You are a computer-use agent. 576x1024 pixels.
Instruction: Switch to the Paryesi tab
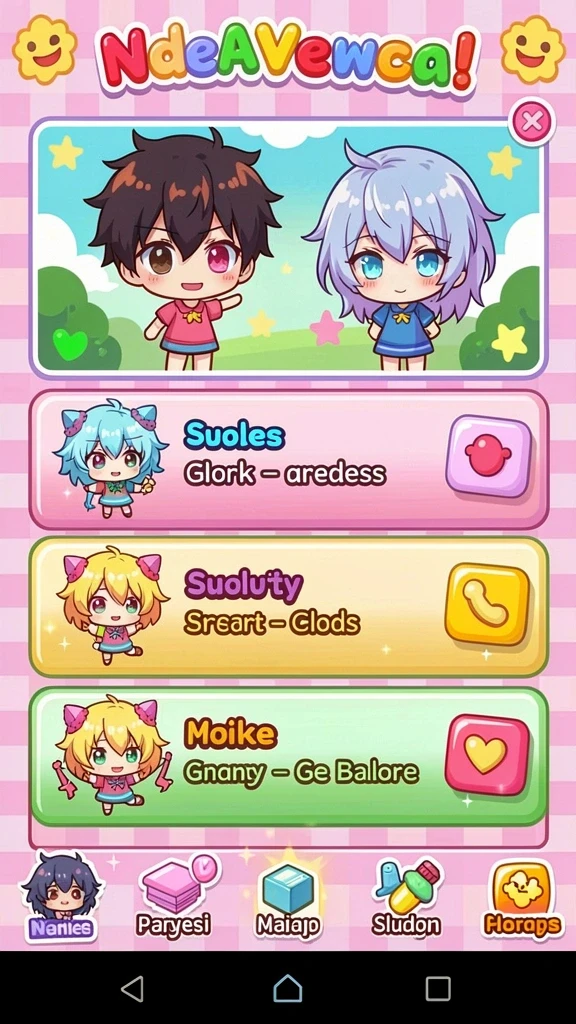[174, 898]
